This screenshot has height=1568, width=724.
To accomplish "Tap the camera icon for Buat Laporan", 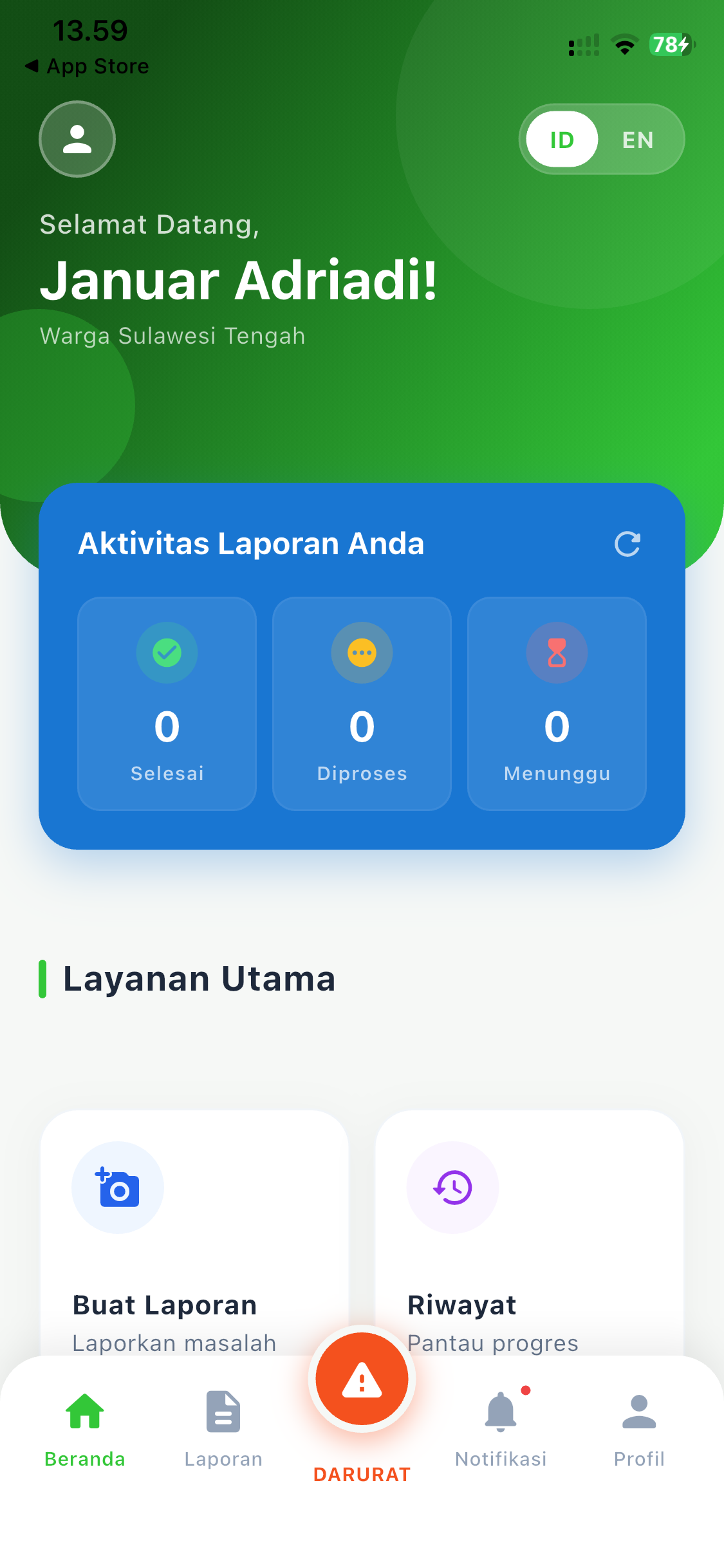I will 117,1188.
